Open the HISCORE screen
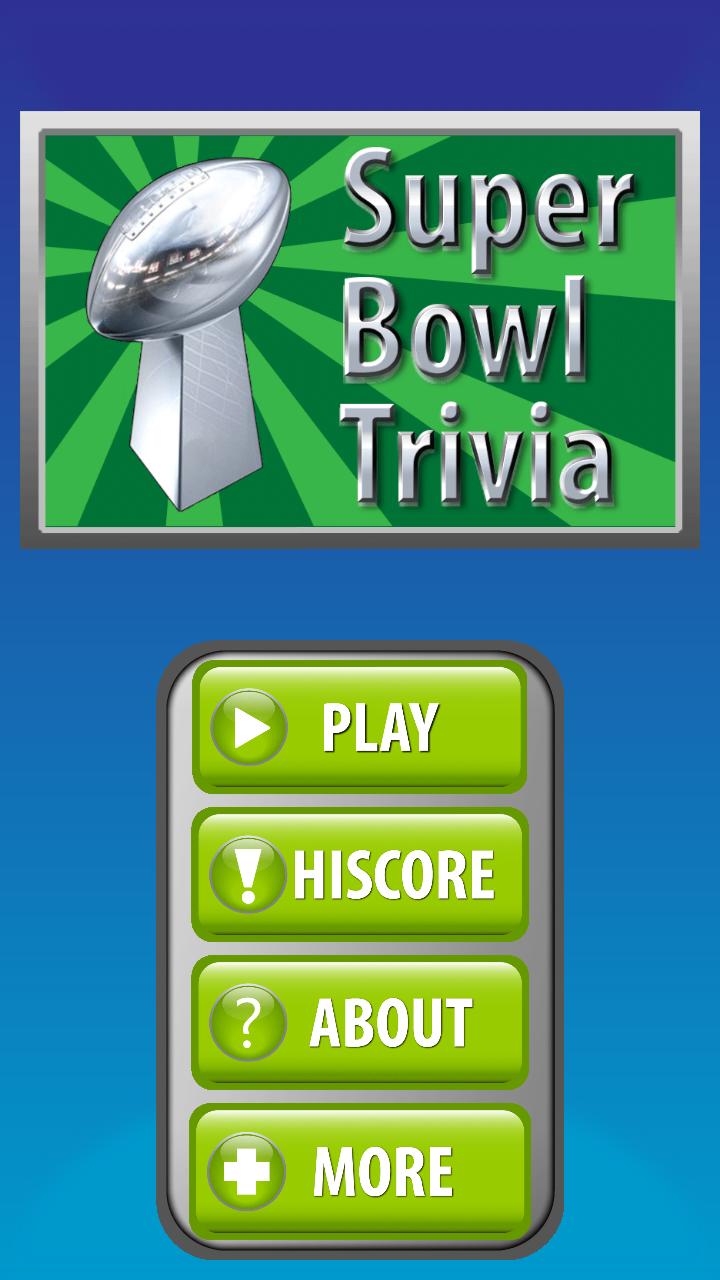 (x=359, y=874)
